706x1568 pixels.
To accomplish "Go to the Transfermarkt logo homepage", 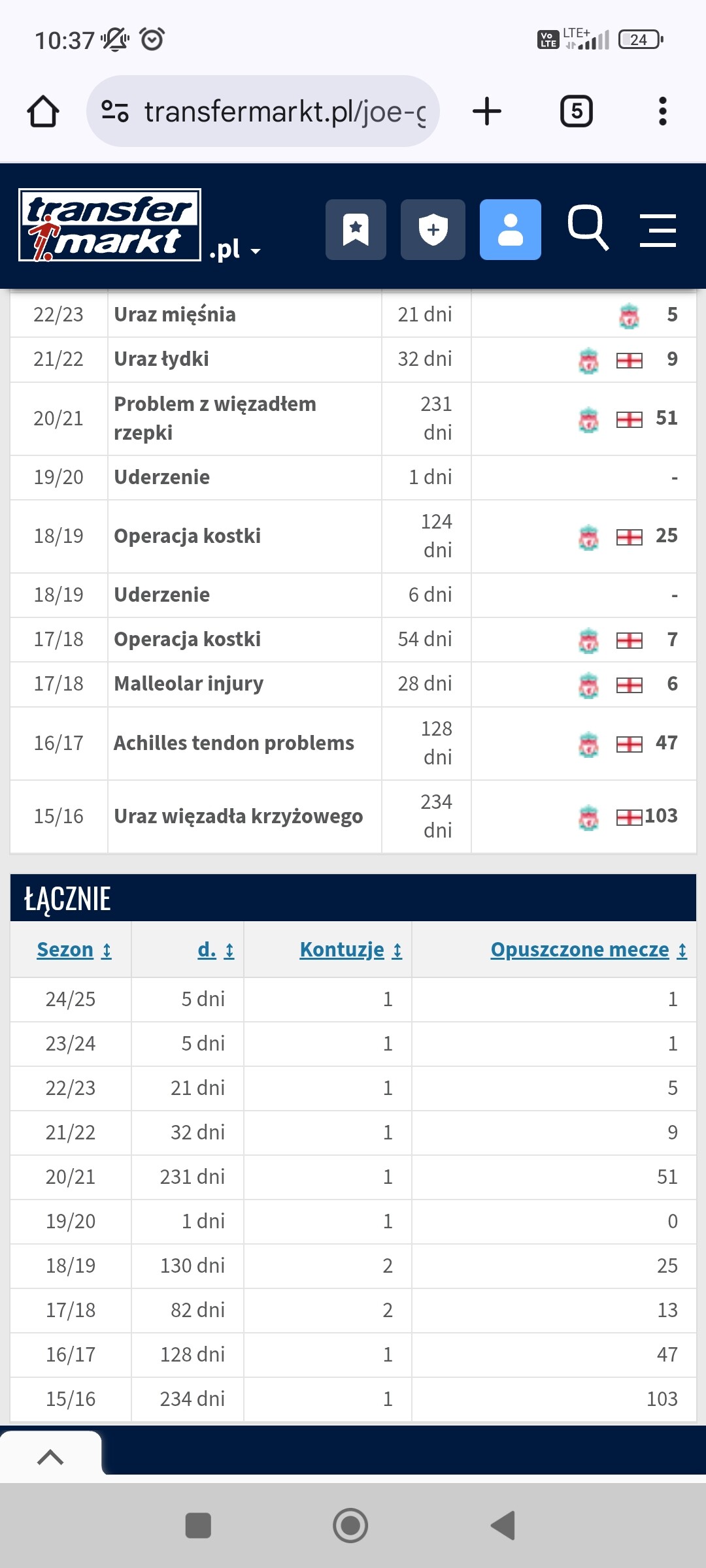I will (110, 225).
